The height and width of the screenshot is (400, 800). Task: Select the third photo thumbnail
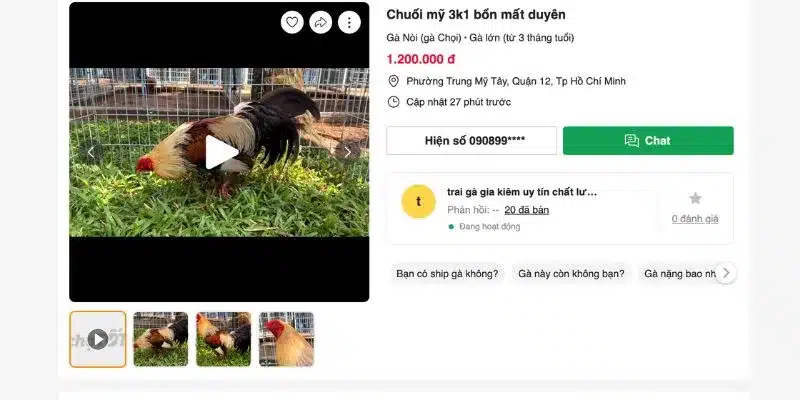224,339
